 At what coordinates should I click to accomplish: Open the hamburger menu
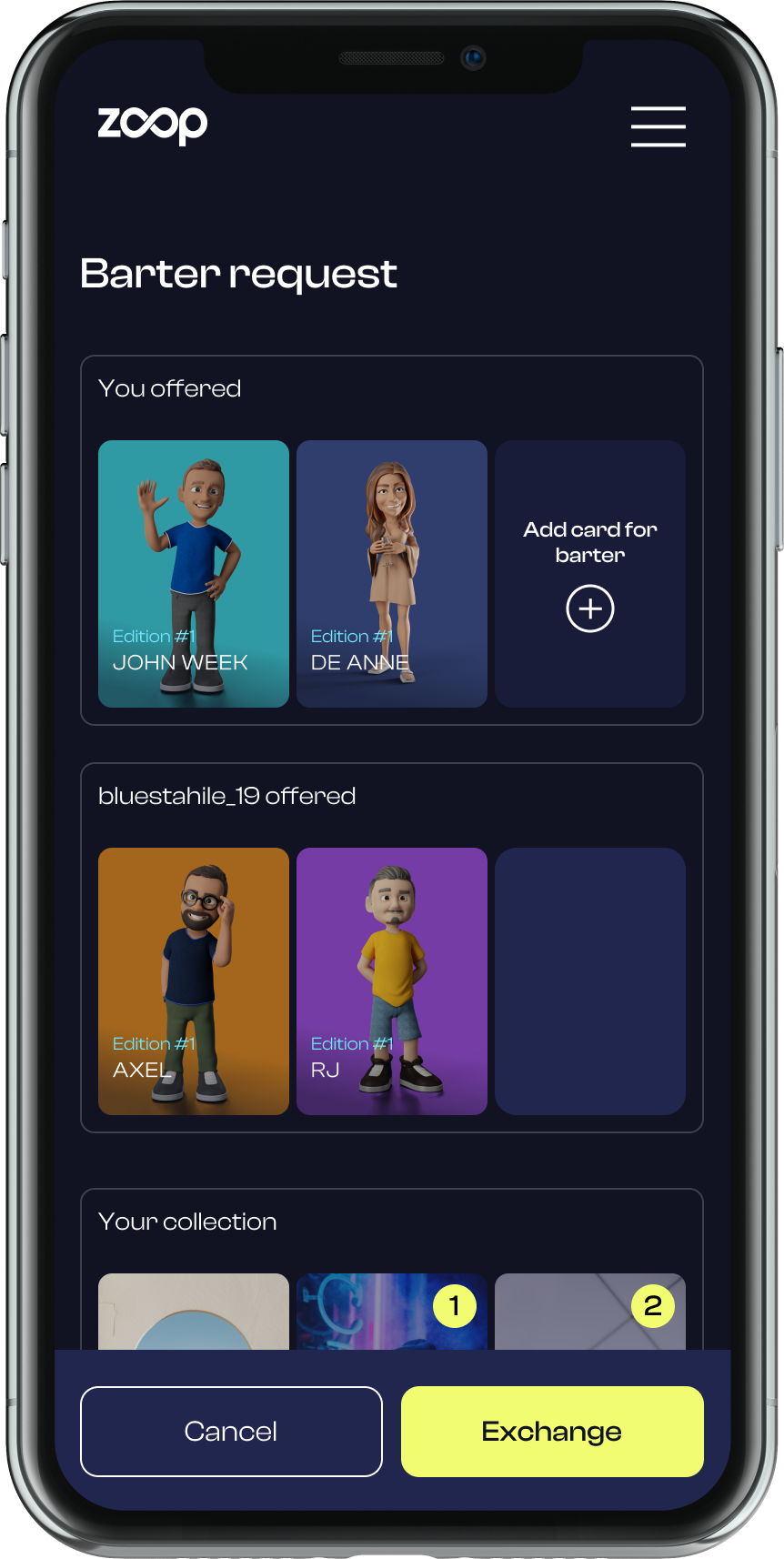coord(658,126)
